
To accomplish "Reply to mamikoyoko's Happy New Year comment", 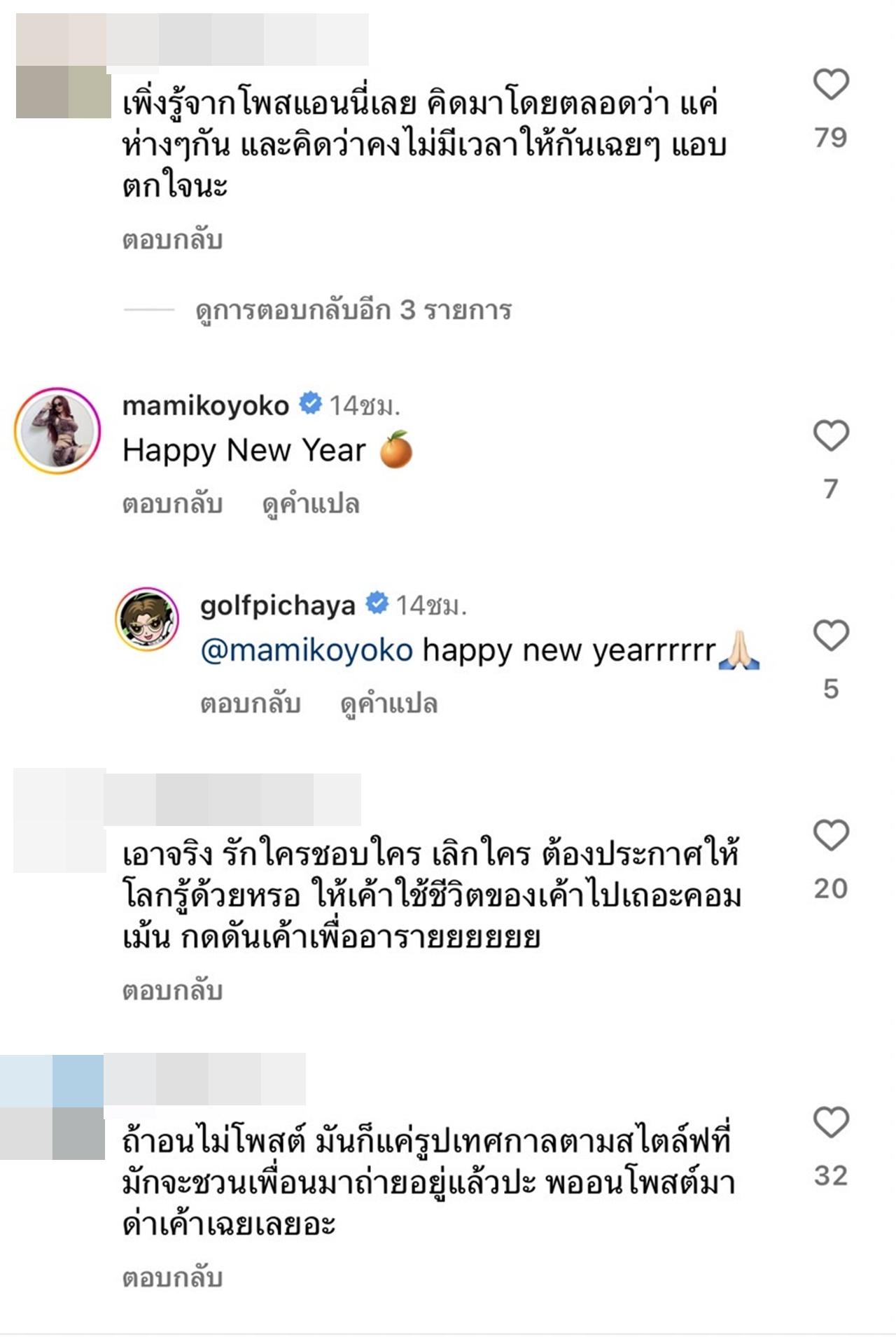I will tap(172, 504).
